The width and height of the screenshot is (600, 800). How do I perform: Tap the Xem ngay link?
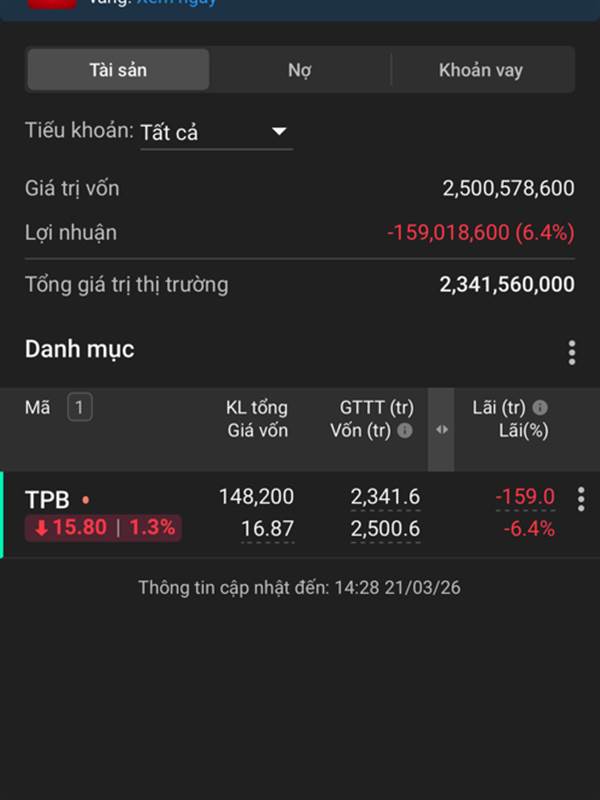[177, 3]
